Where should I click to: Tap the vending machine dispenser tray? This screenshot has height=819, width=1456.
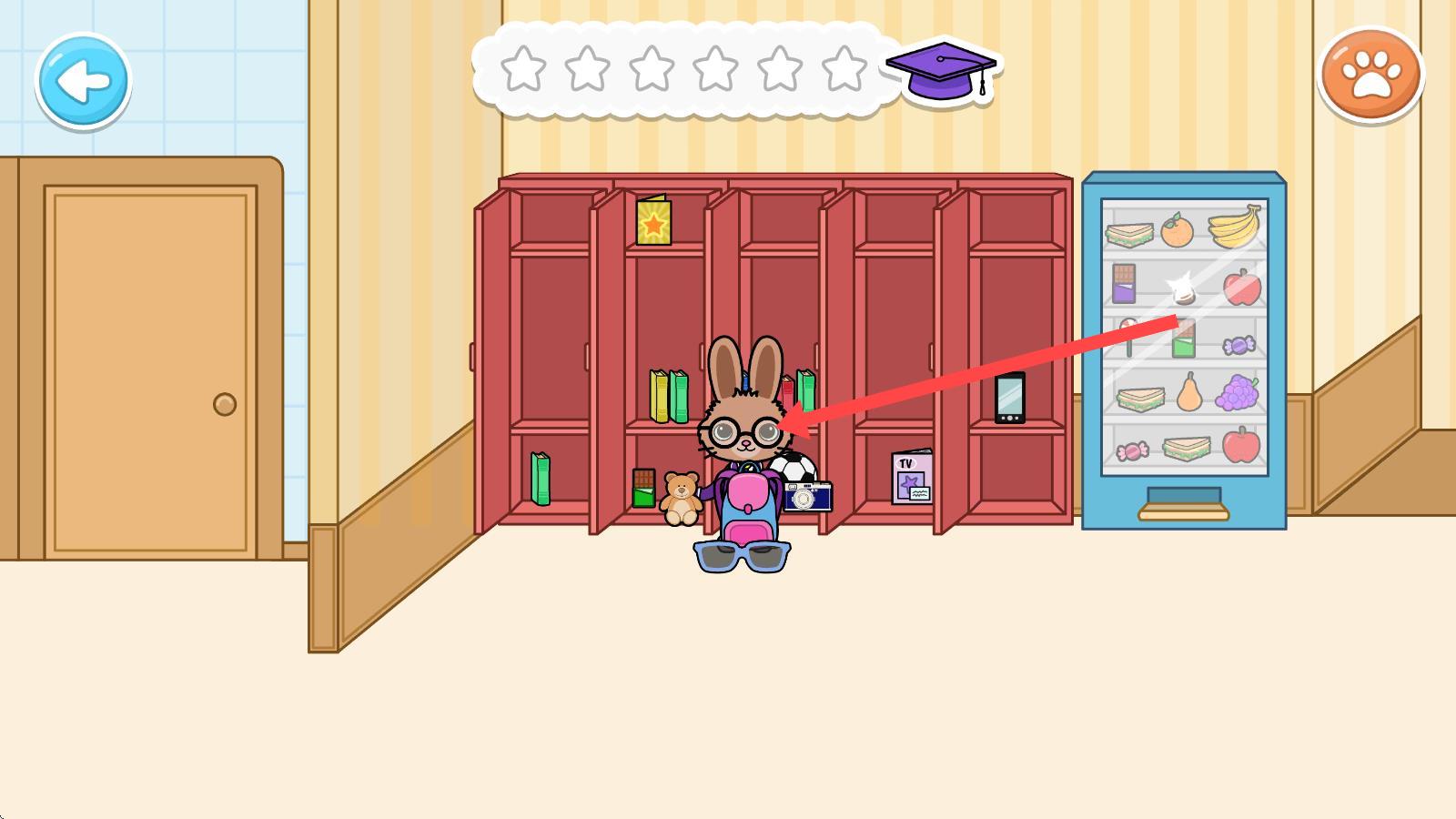(1183, 505)
